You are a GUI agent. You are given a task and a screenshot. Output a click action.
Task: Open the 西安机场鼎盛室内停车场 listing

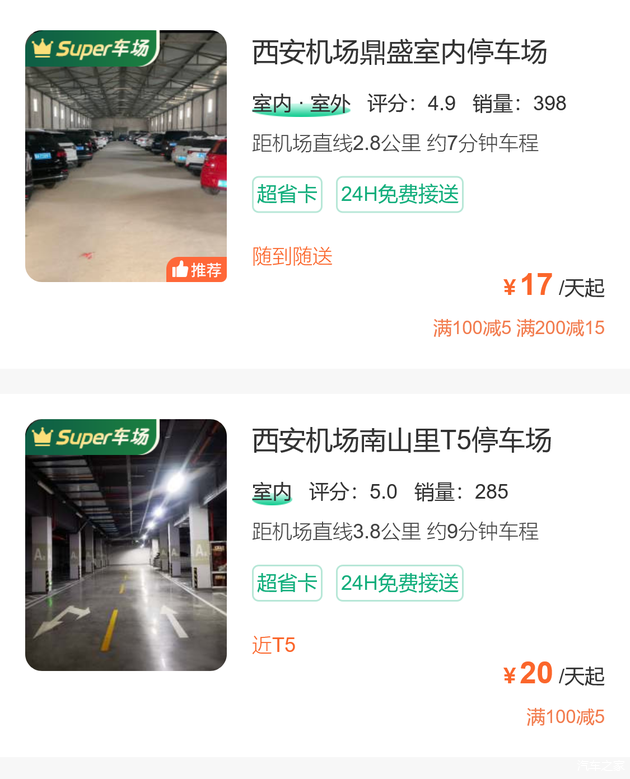tap(399, 52)
